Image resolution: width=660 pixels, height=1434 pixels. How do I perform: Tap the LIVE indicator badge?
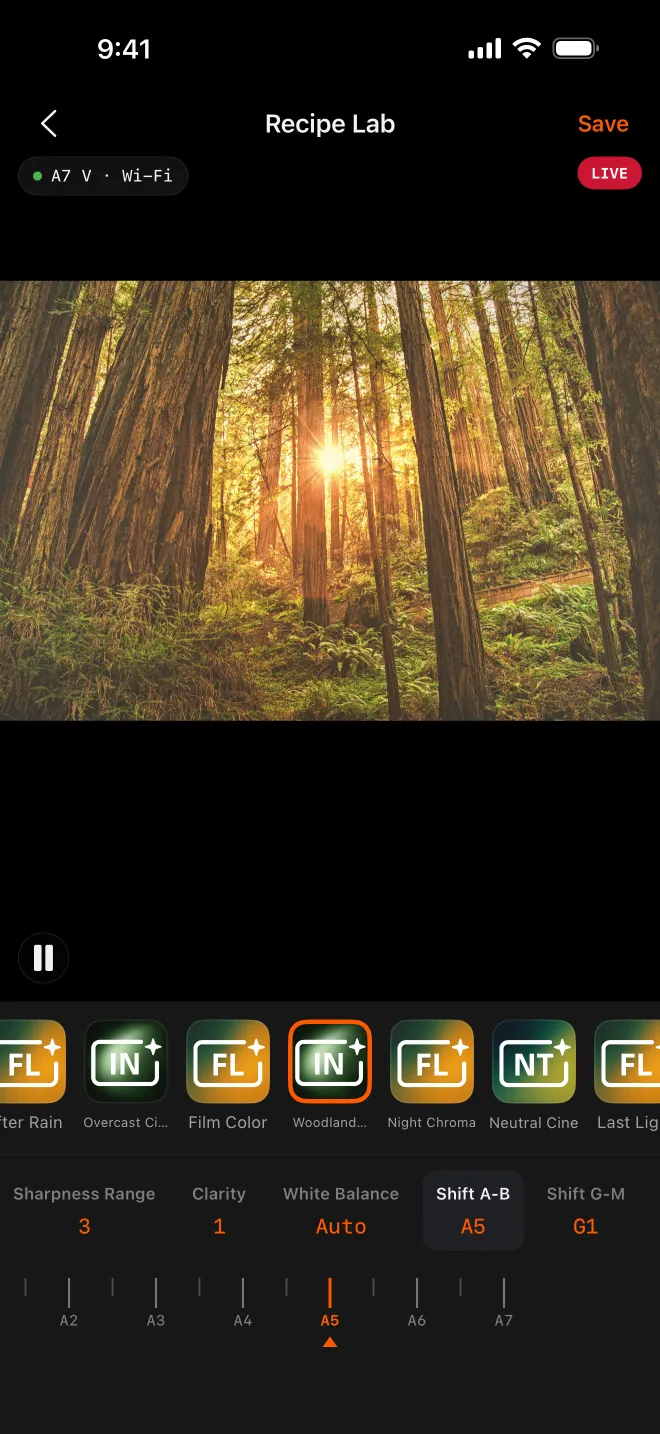pos(609,174)
